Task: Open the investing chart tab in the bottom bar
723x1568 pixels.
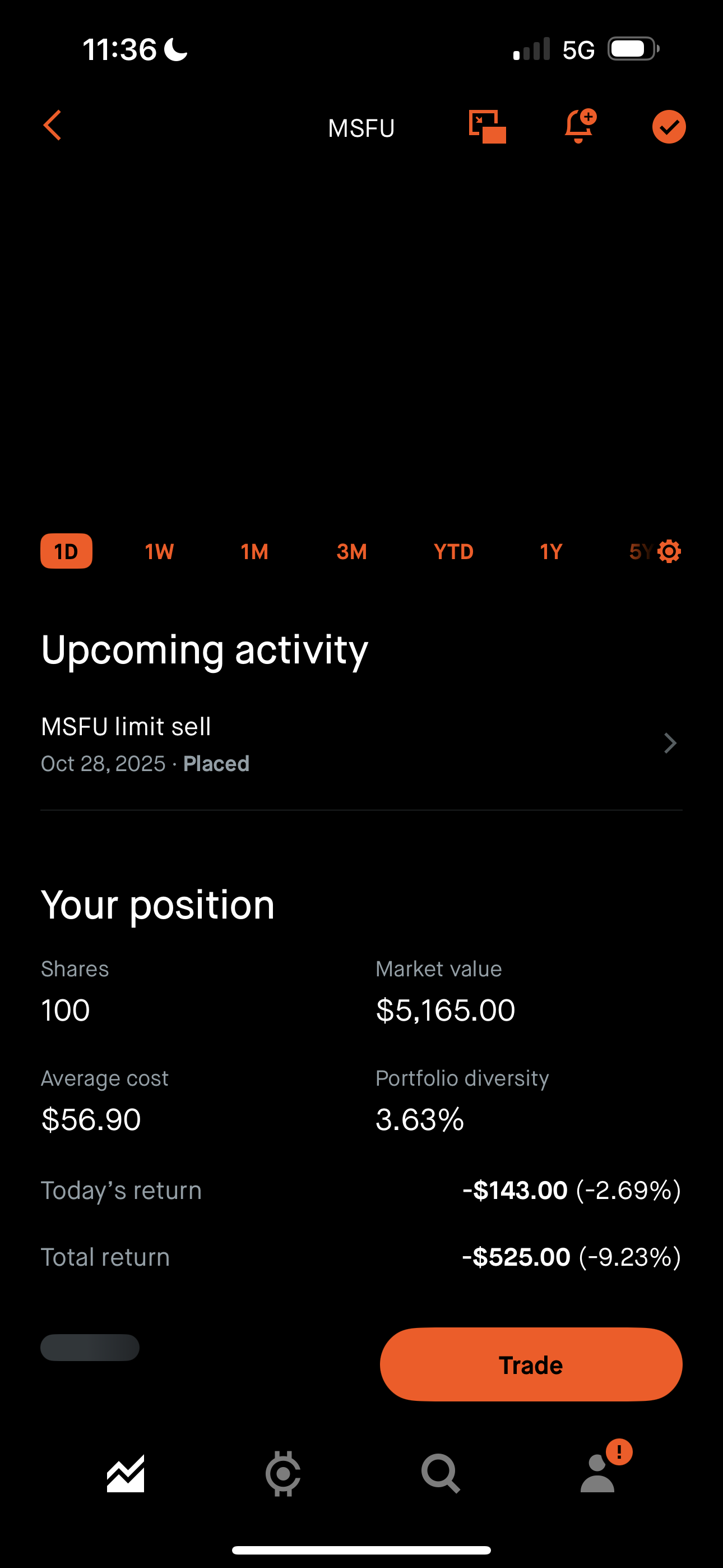Action: (126, 1474)
